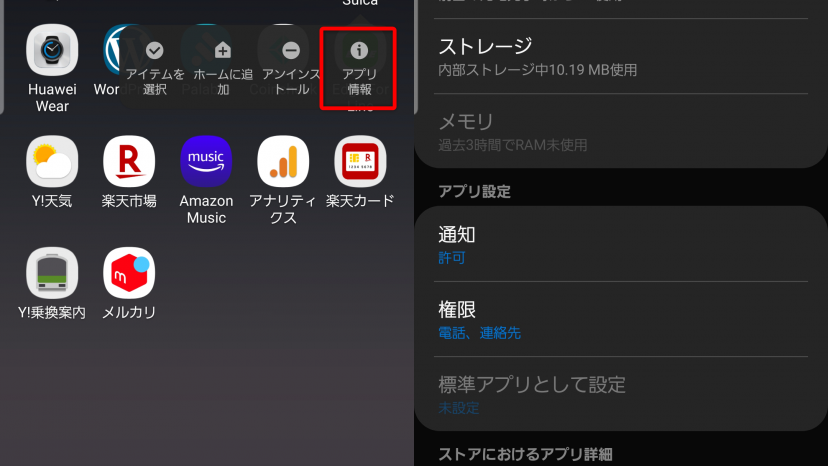Open the ストレージ storage settings row
Viewport: 828px width, 466px height.
(621, 56)
